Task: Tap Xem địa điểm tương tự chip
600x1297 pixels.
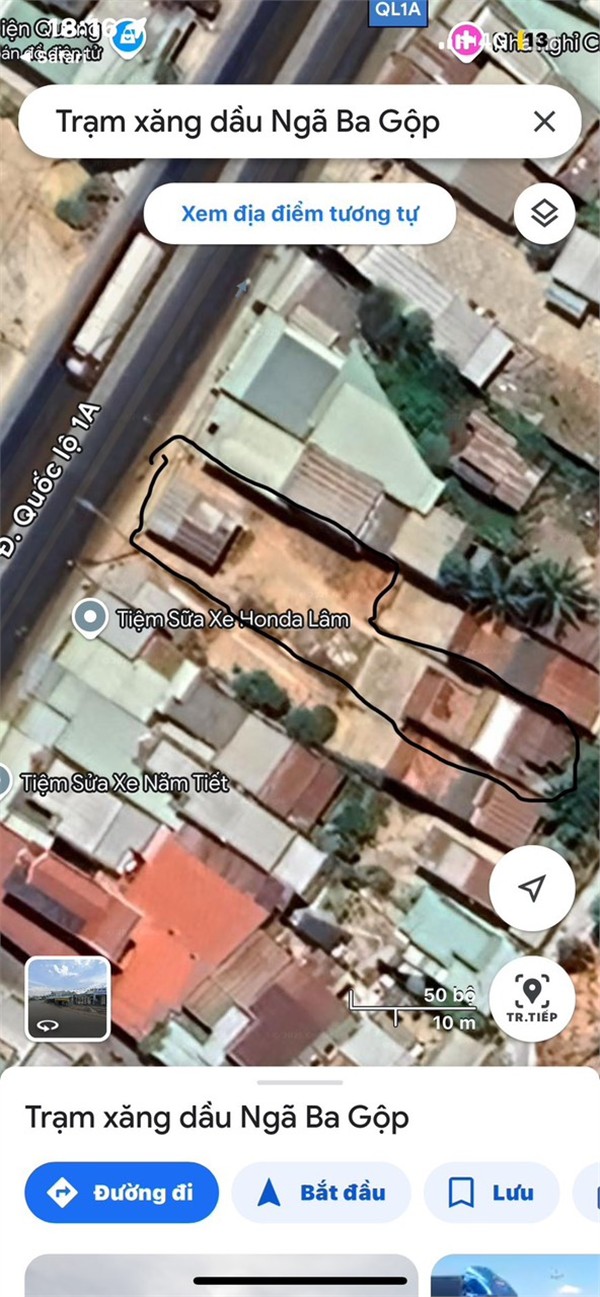Action: (299, 213)
